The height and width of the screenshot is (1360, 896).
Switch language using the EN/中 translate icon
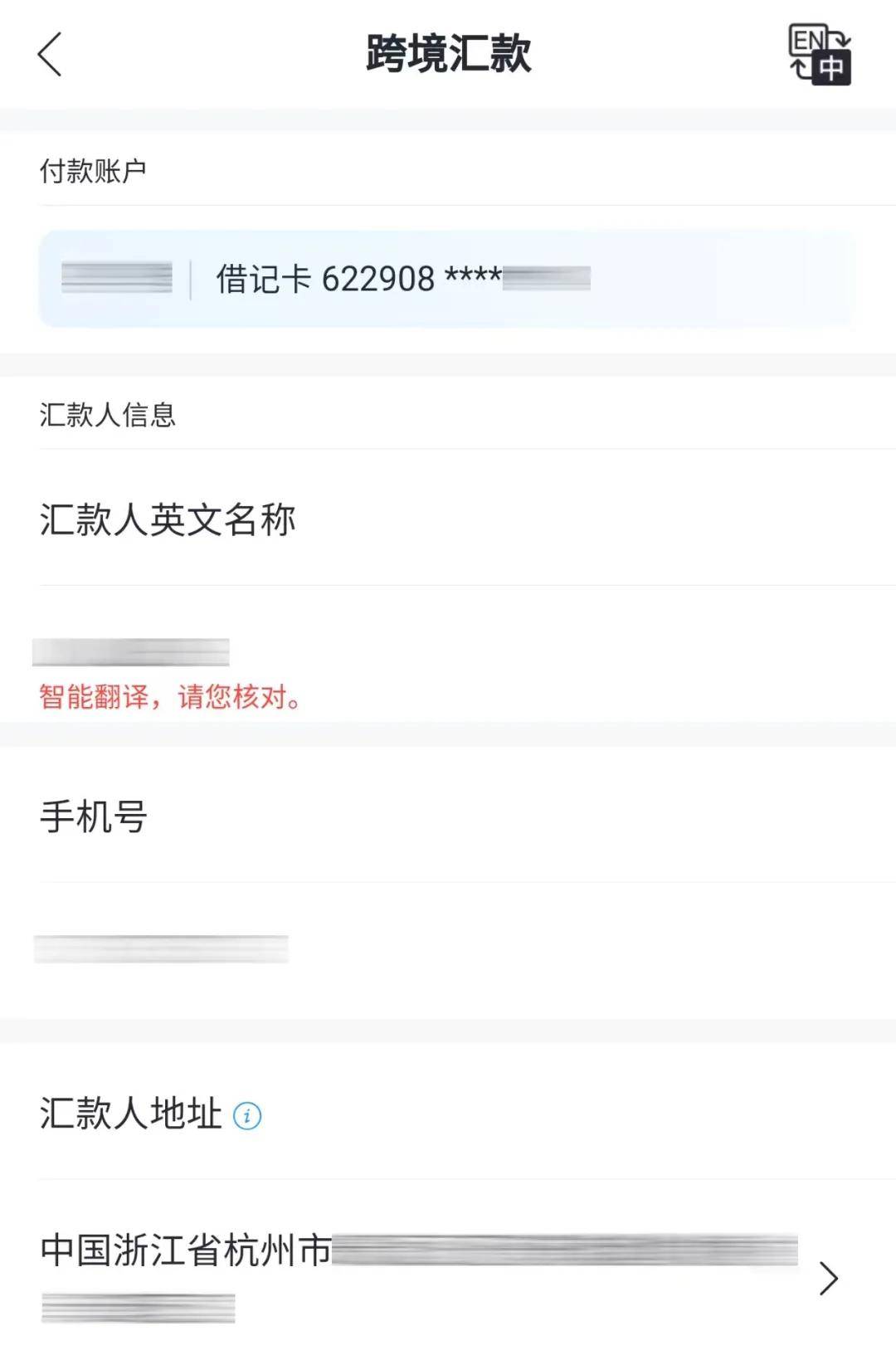821,54
